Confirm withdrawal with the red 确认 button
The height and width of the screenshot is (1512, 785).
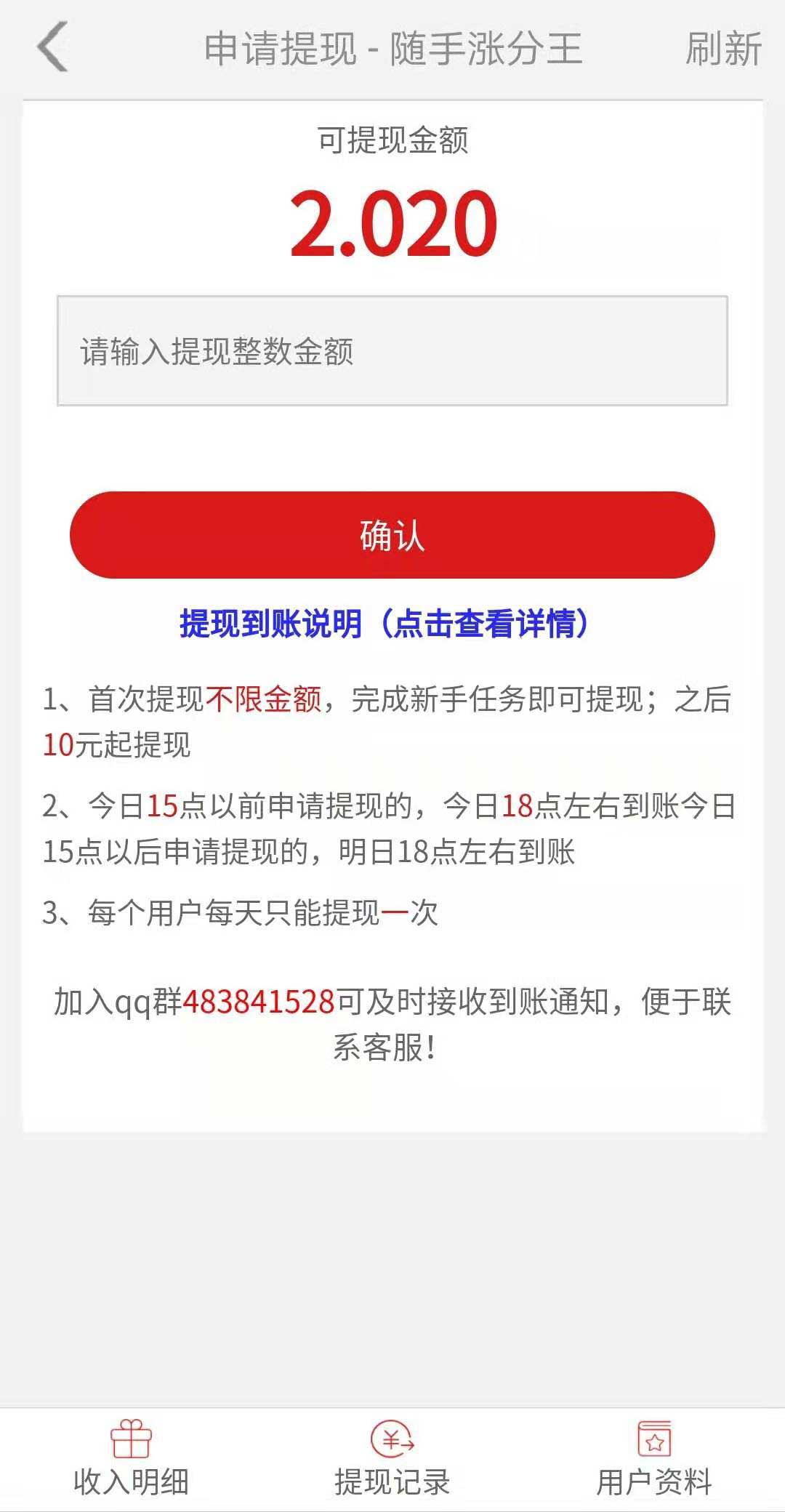coord(392,535)
